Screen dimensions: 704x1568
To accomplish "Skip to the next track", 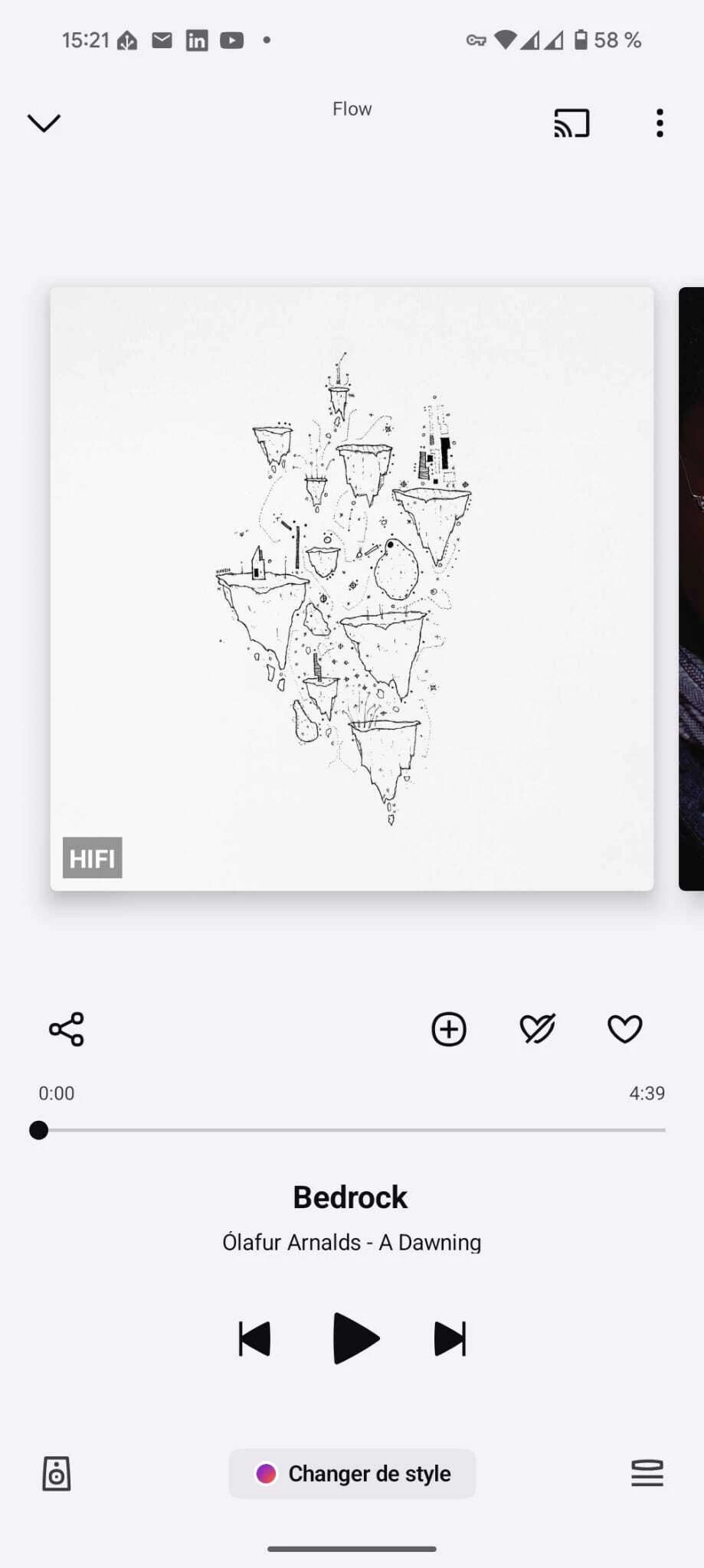I will pos(450,1339).
